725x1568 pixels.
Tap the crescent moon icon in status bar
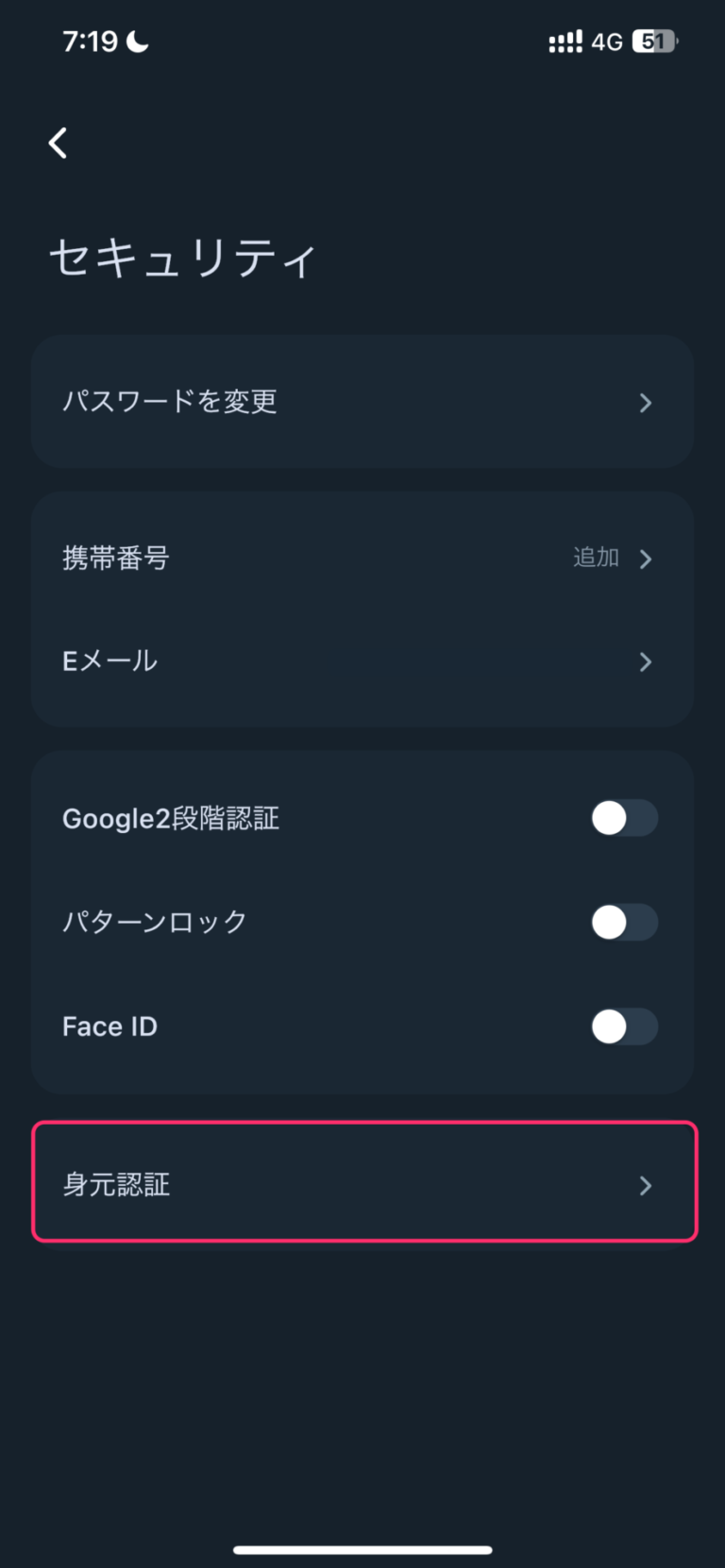138,41
